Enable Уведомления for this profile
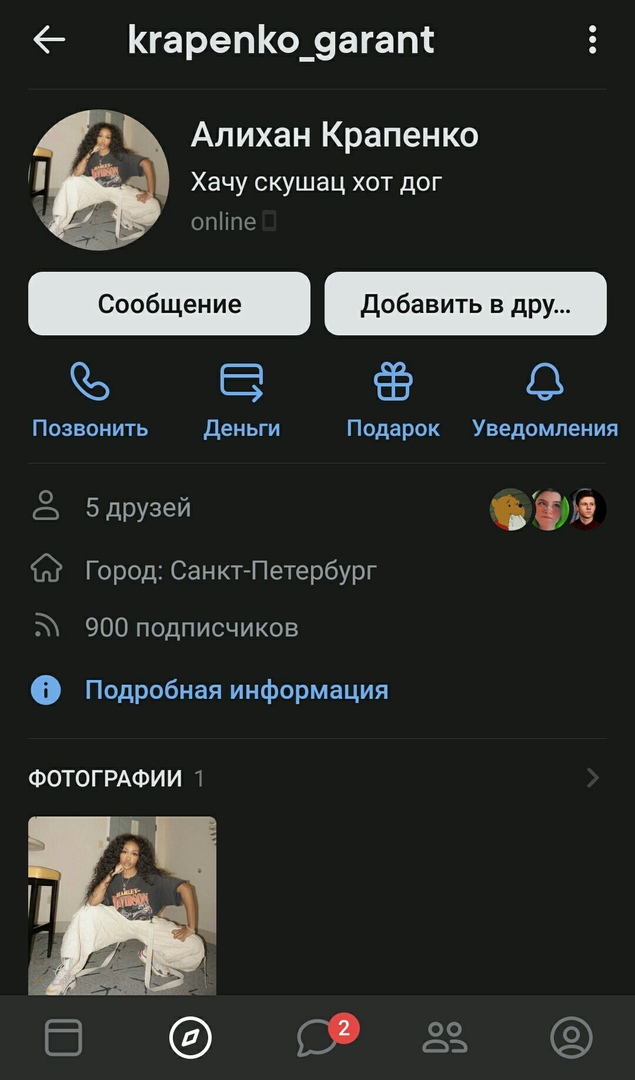 point(545,400)
